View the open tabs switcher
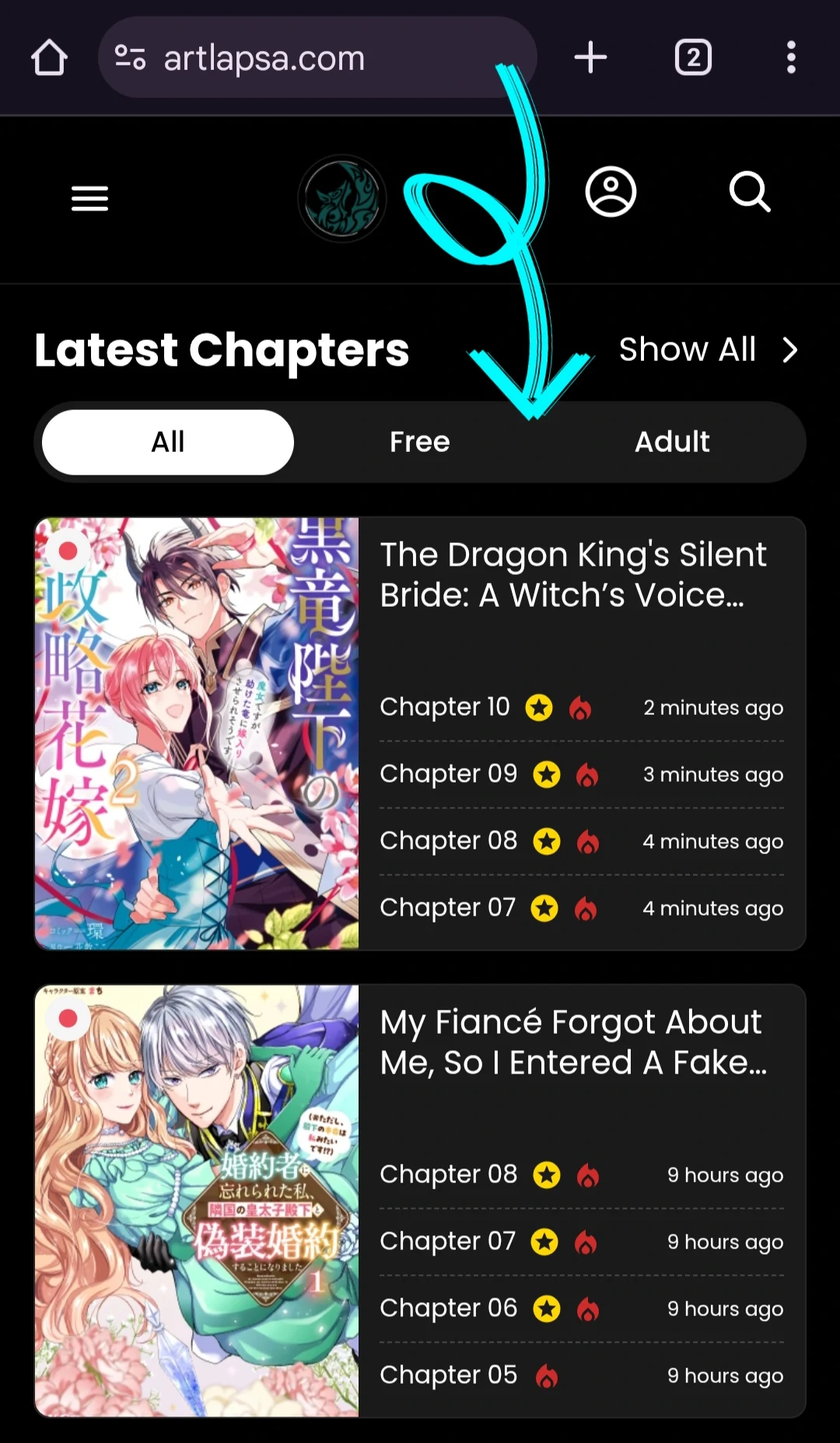 693,58
